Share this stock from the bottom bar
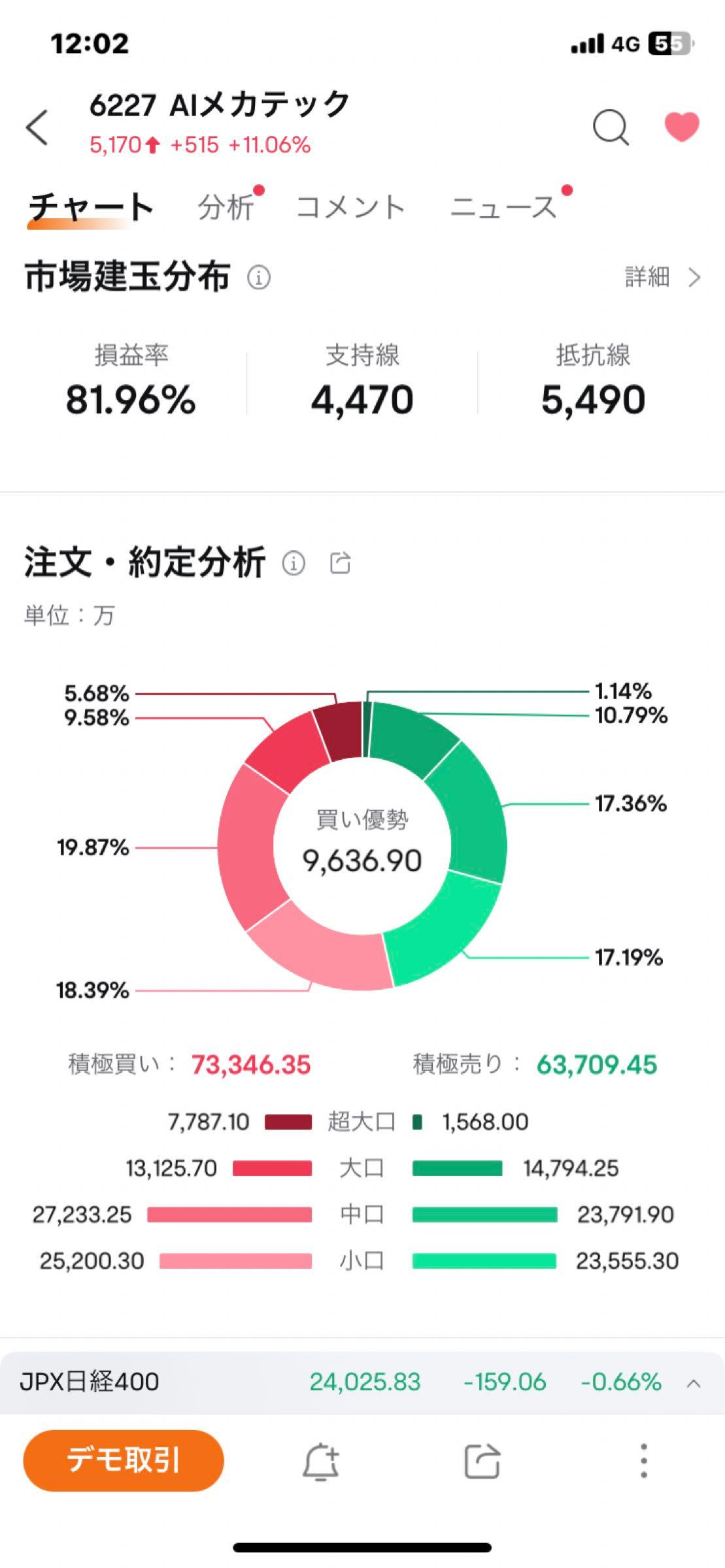This screenshot has width=725, height=1568. coord(482,1461)
